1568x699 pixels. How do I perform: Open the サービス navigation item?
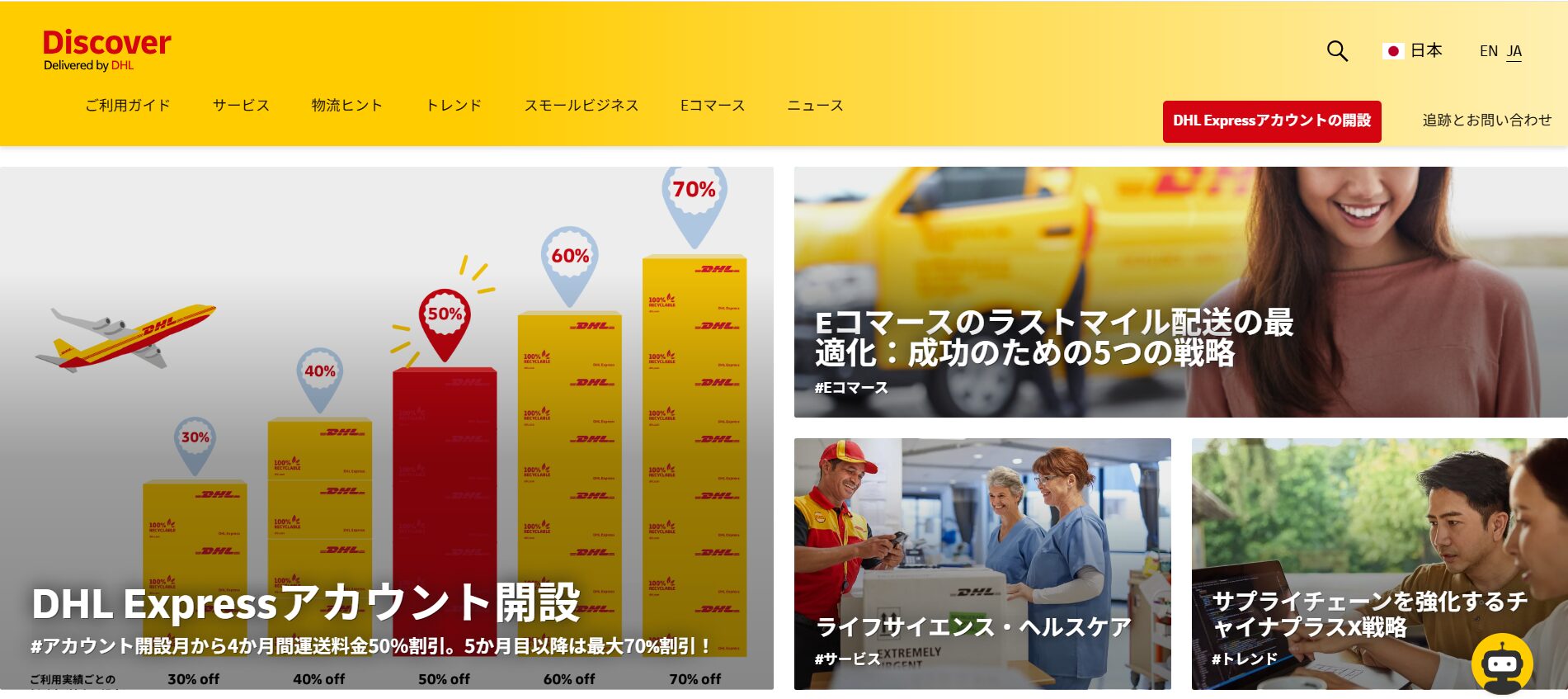(241, 106)
